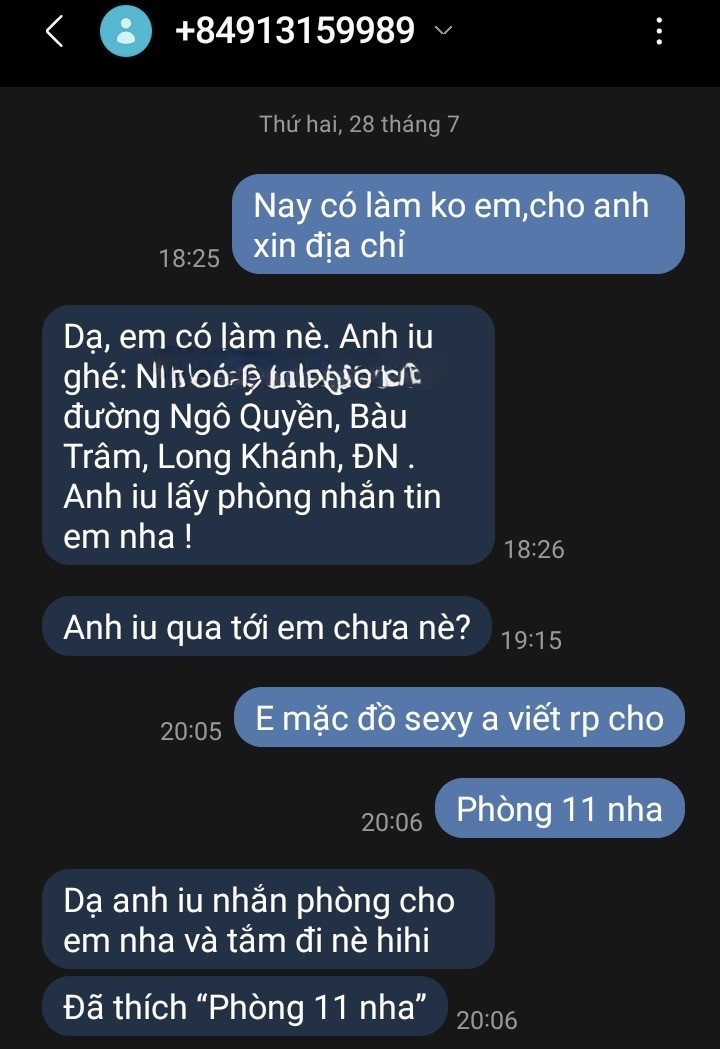Go back to the message list
This screenshot has width=720, height=1049.
pos(54,32)
